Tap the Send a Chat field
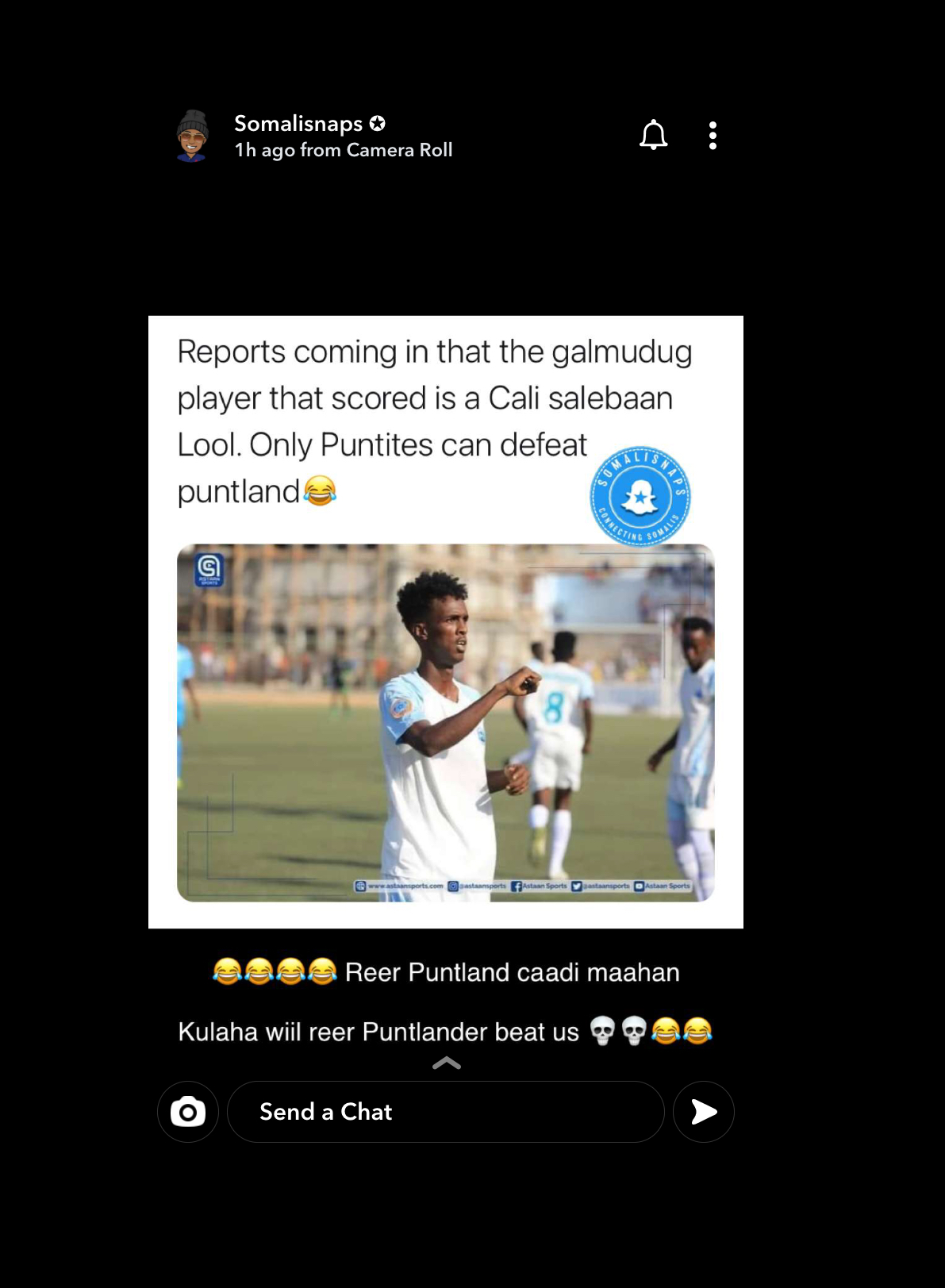 click(x=445, y=1112)
